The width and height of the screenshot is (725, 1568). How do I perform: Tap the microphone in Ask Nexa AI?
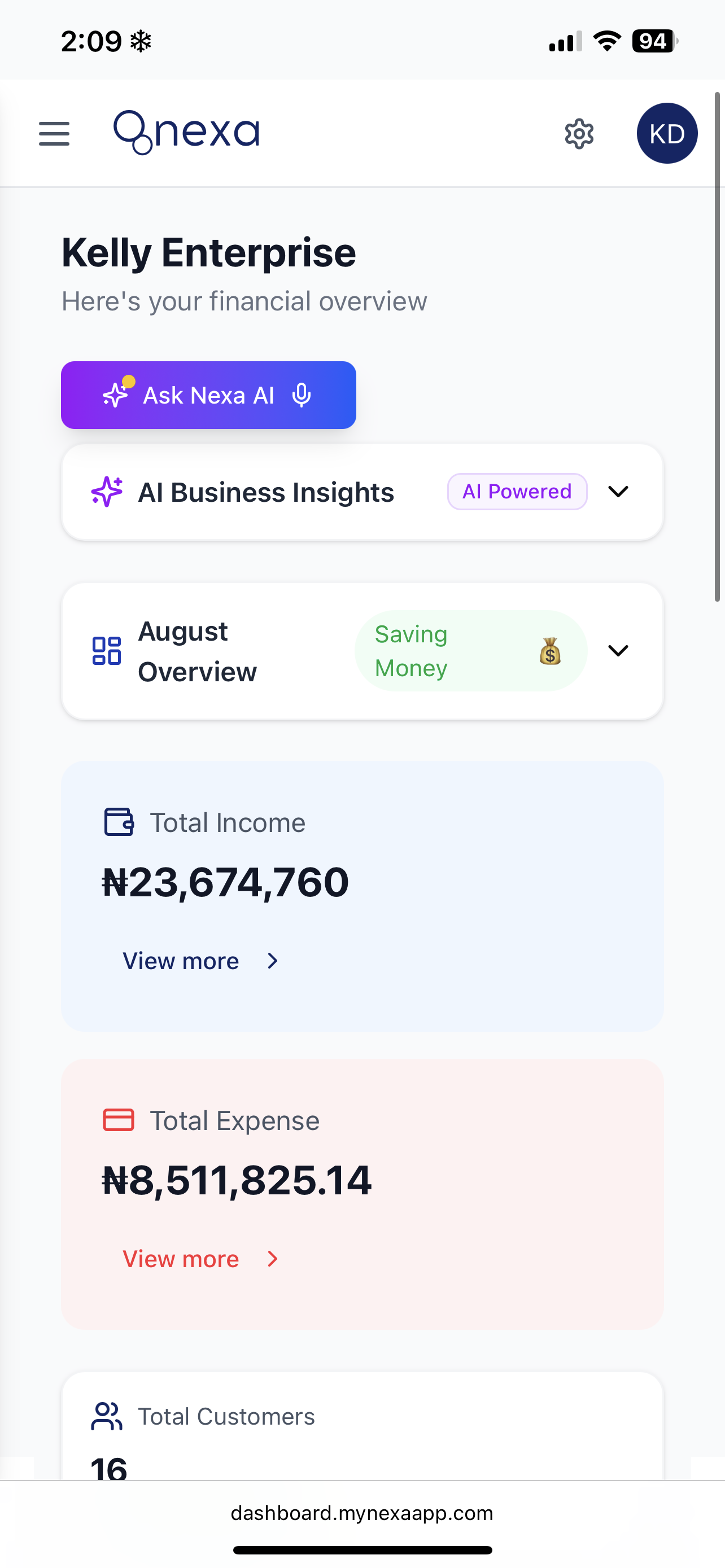[x=302, y=395]
